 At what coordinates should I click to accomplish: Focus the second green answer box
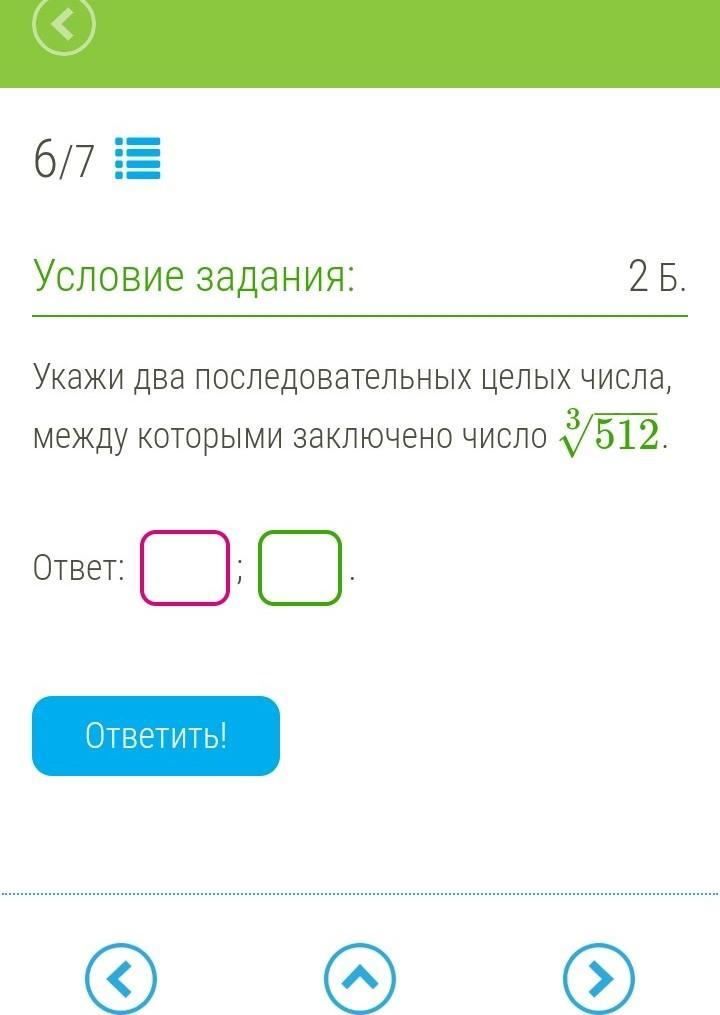click(300, 569)
